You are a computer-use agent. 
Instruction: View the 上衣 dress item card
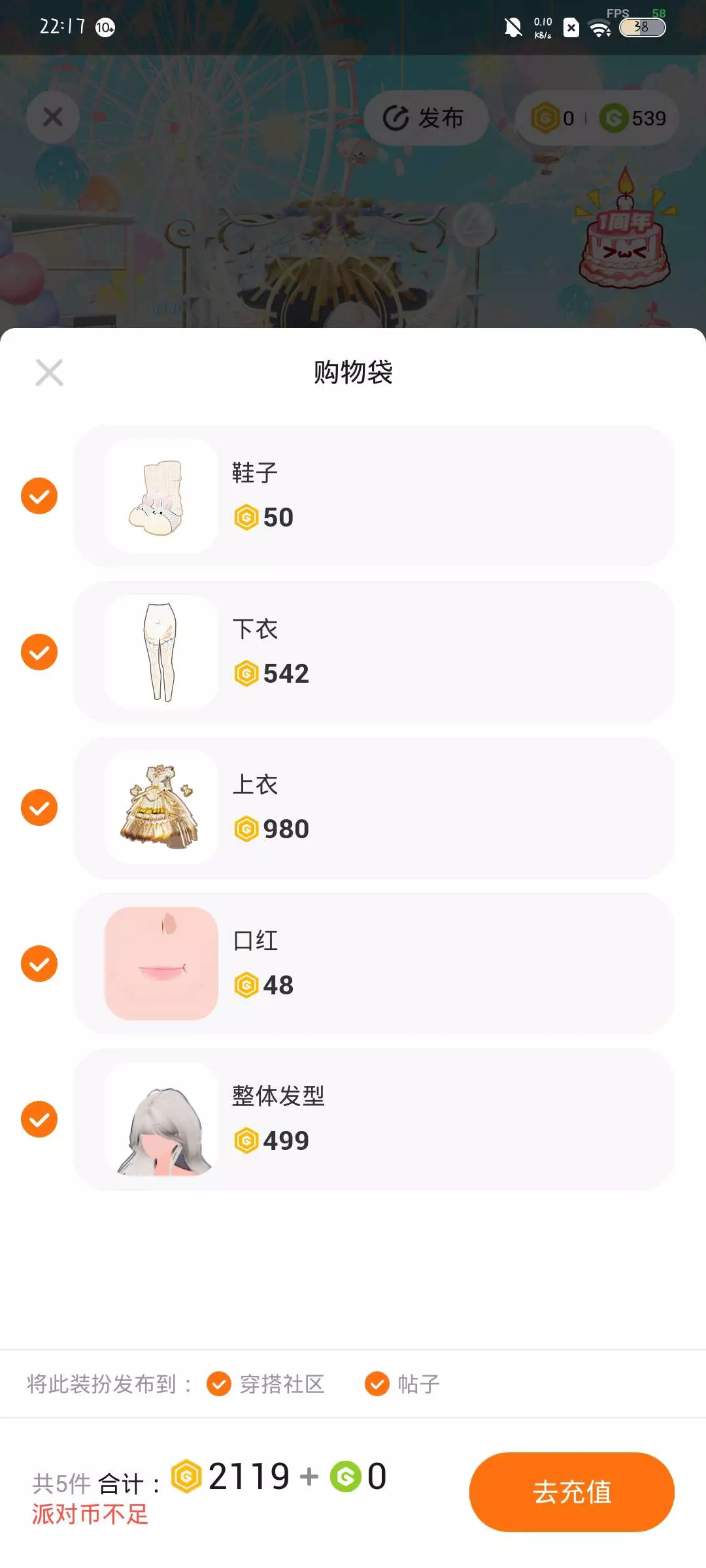(373, 808)
